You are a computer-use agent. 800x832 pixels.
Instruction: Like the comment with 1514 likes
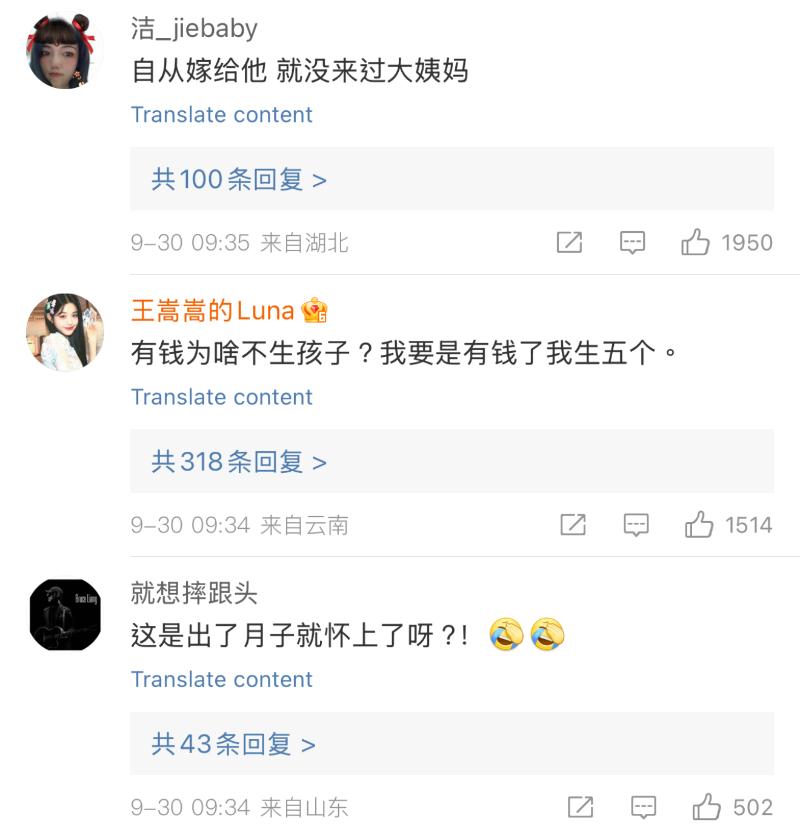[699, 525]
